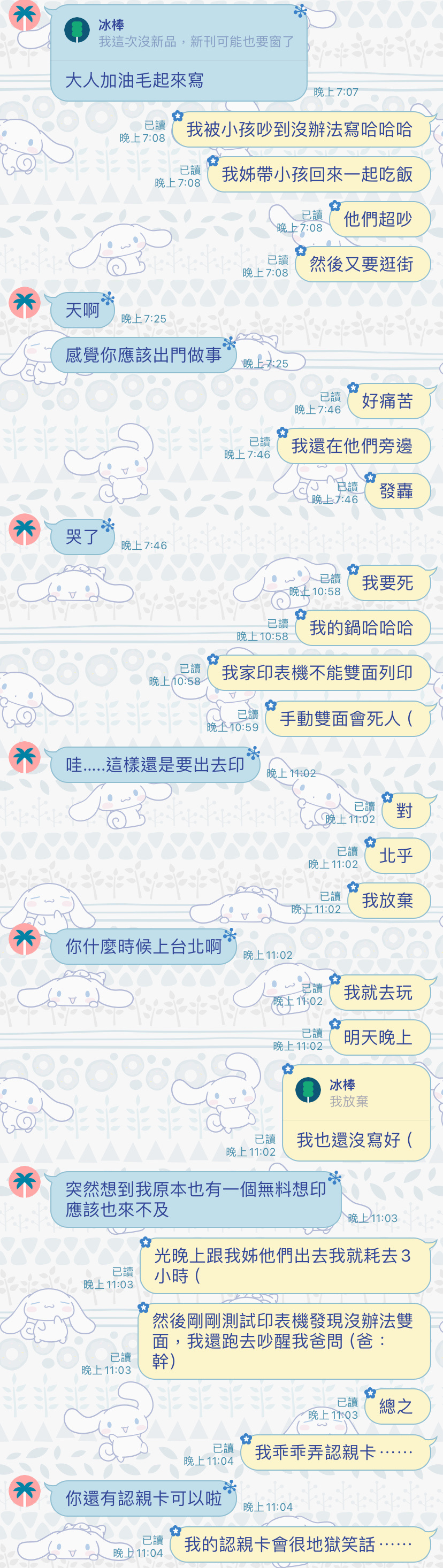This screenshot has height=1568, width=443.
Task: Open avatar beside 你什麼時候上台北啊
Action: 25,939
